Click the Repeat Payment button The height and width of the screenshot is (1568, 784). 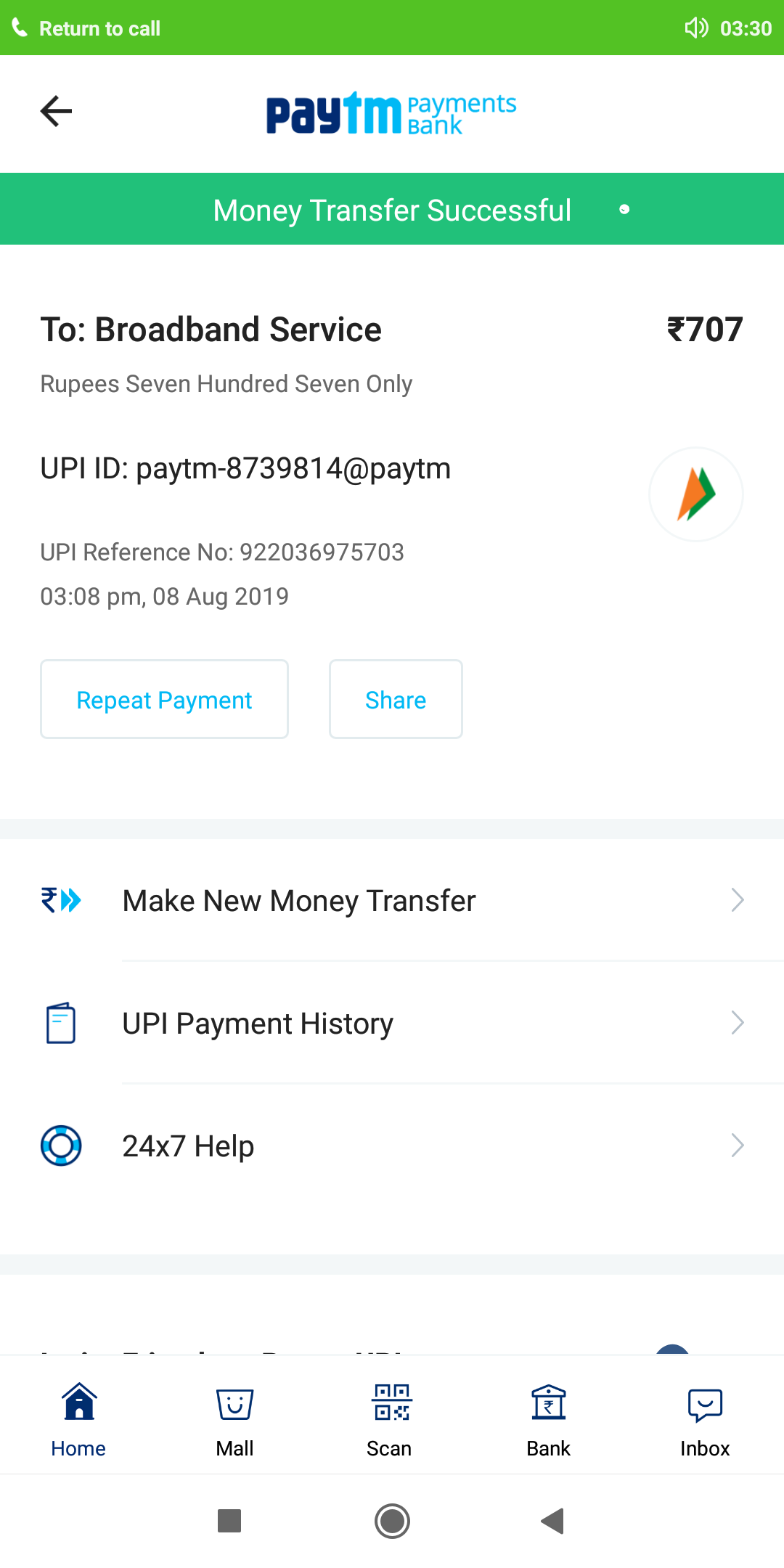pos(163,698)
